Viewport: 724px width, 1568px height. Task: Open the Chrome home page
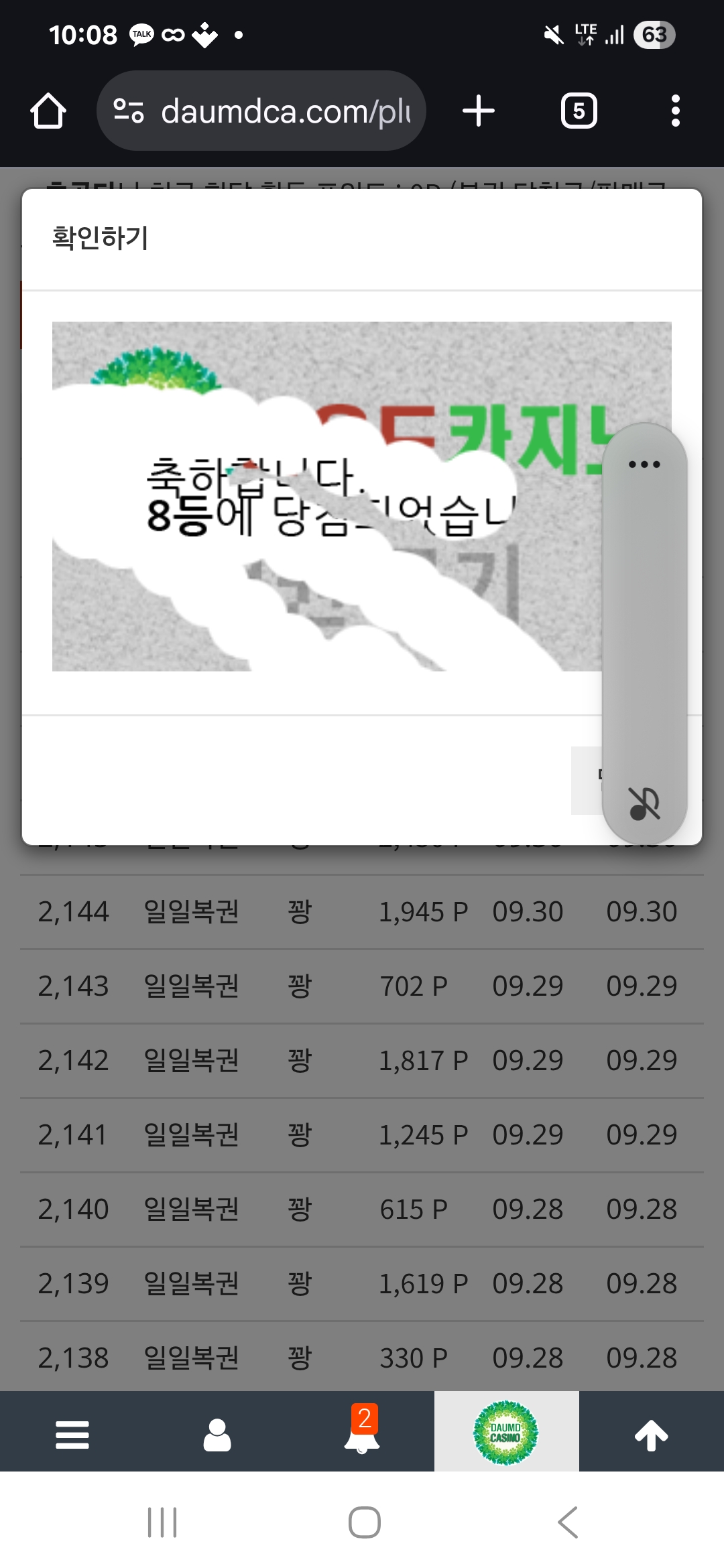(x=48, y=111)
